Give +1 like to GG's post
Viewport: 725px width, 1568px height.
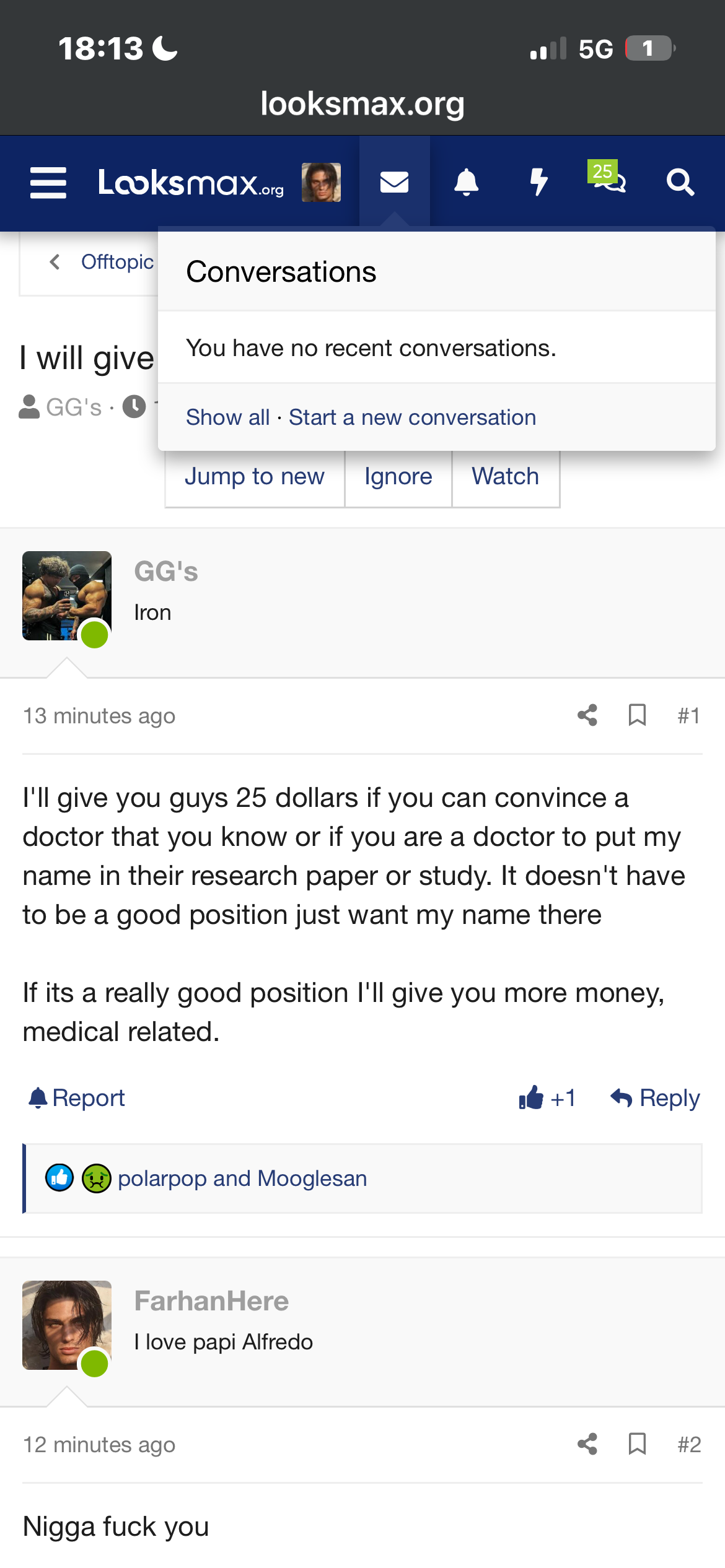pos(547,1098)
